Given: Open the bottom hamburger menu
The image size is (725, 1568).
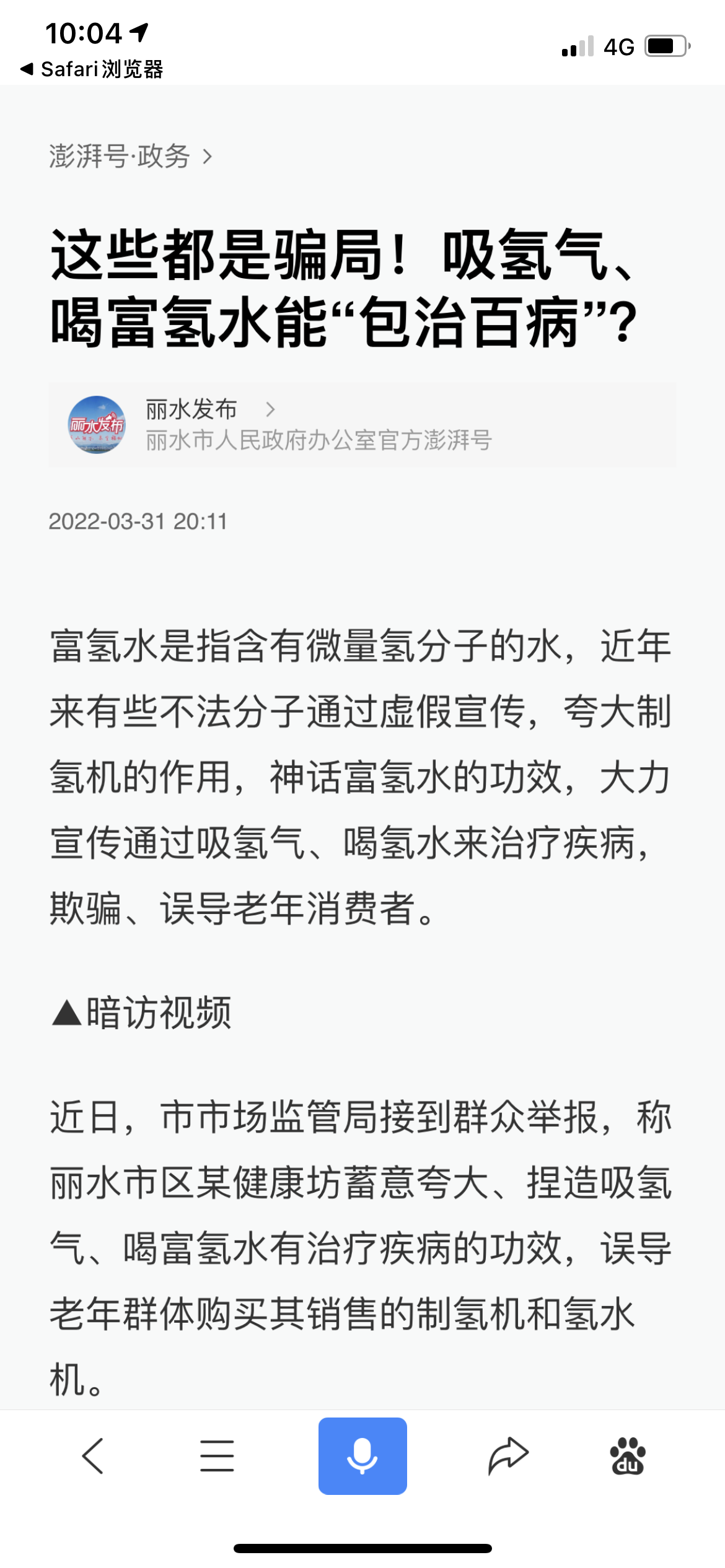Looking at the screenshot, I should pos(217,1455).
